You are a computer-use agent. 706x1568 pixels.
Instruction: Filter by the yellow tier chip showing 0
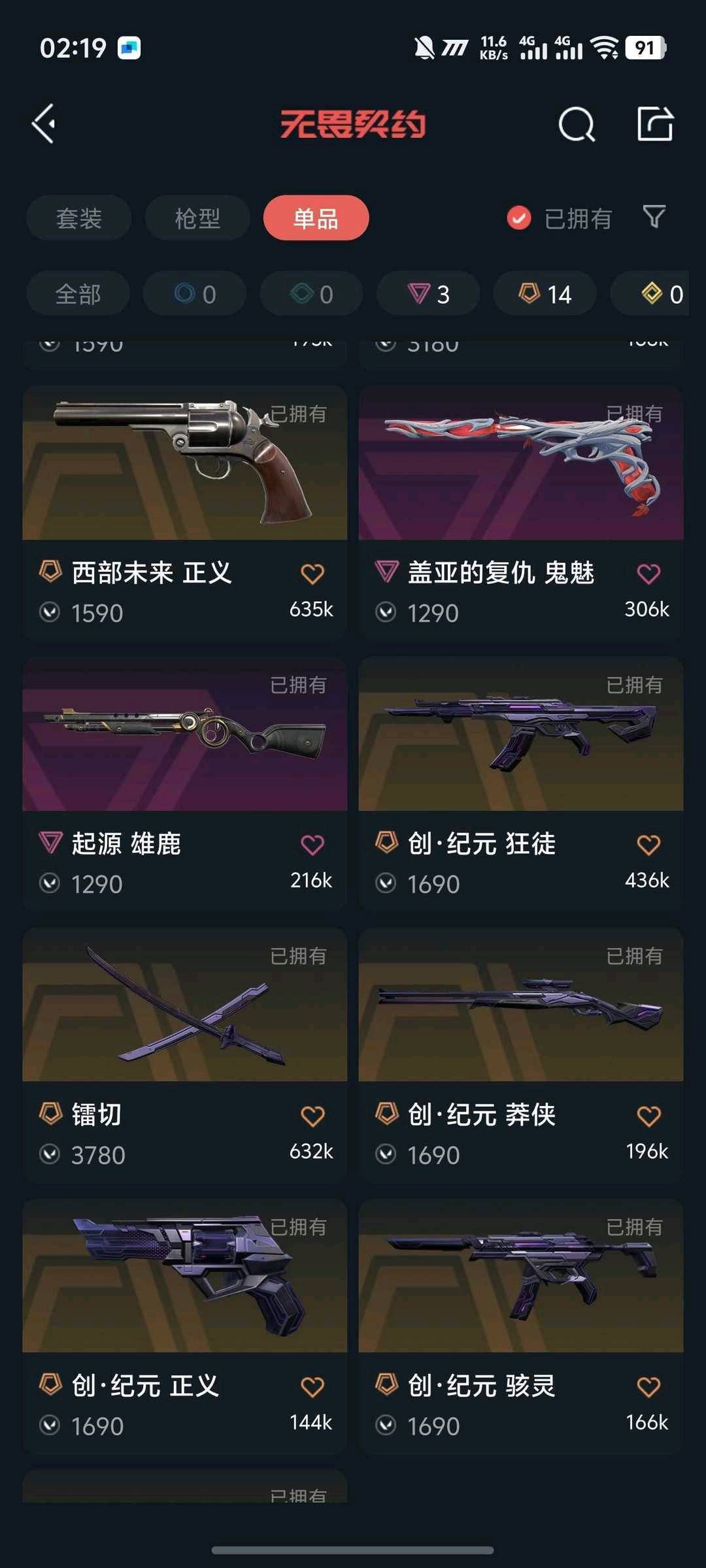click(x=660, y=294)
